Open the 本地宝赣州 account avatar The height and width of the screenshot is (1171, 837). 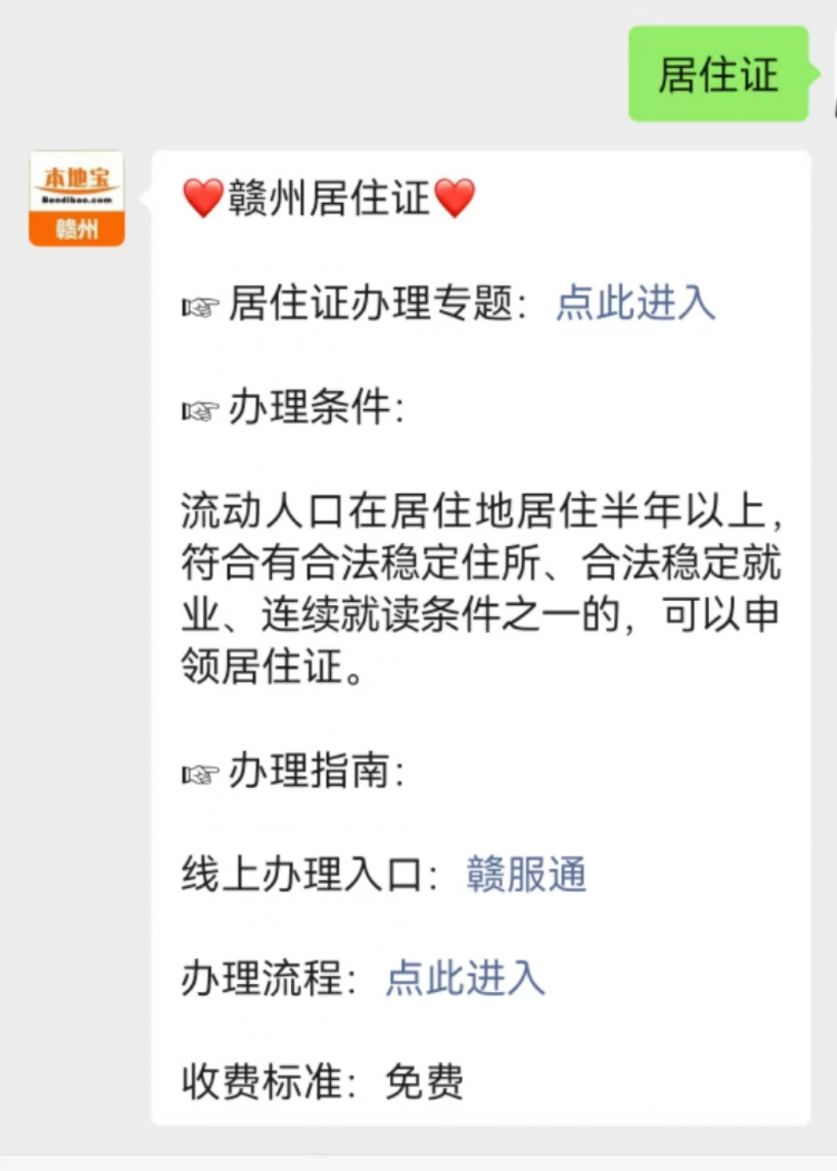point(77,199)
